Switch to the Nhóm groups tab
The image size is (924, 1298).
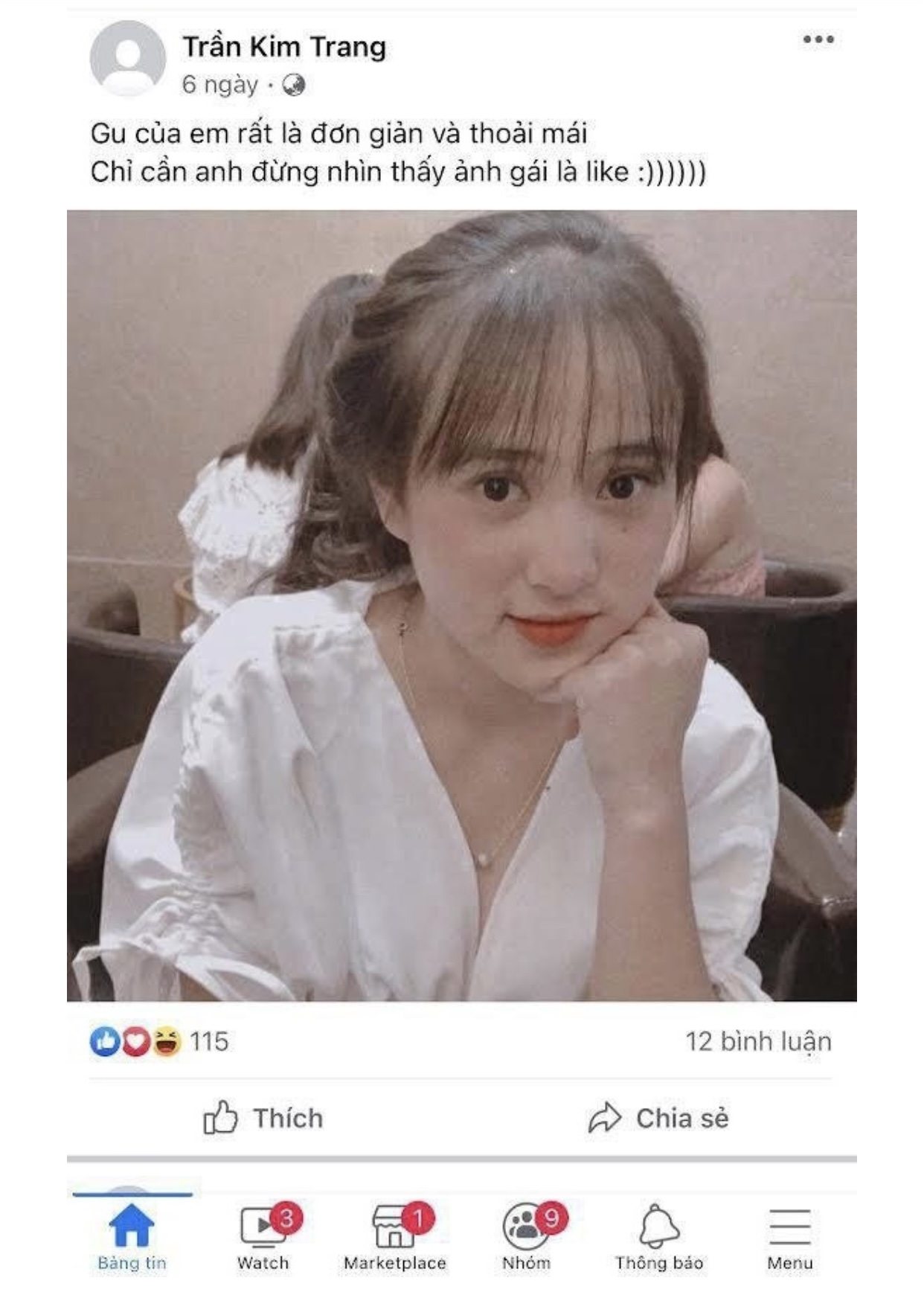(527, 1236)
